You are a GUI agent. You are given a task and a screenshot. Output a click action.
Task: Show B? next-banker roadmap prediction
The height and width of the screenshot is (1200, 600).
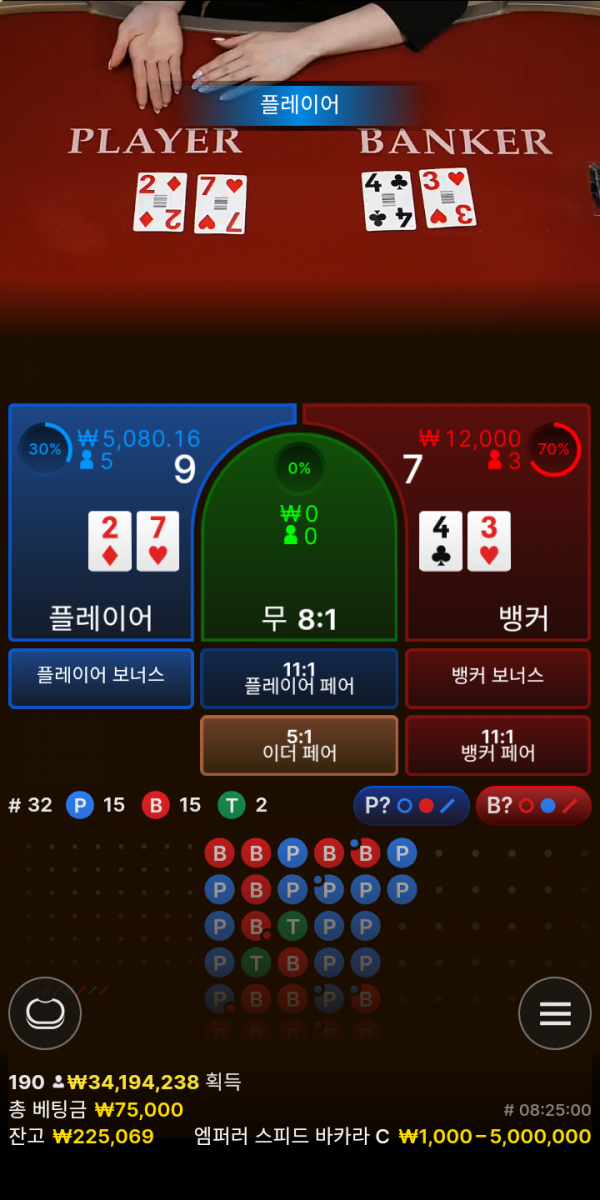(x=532, y=805)
